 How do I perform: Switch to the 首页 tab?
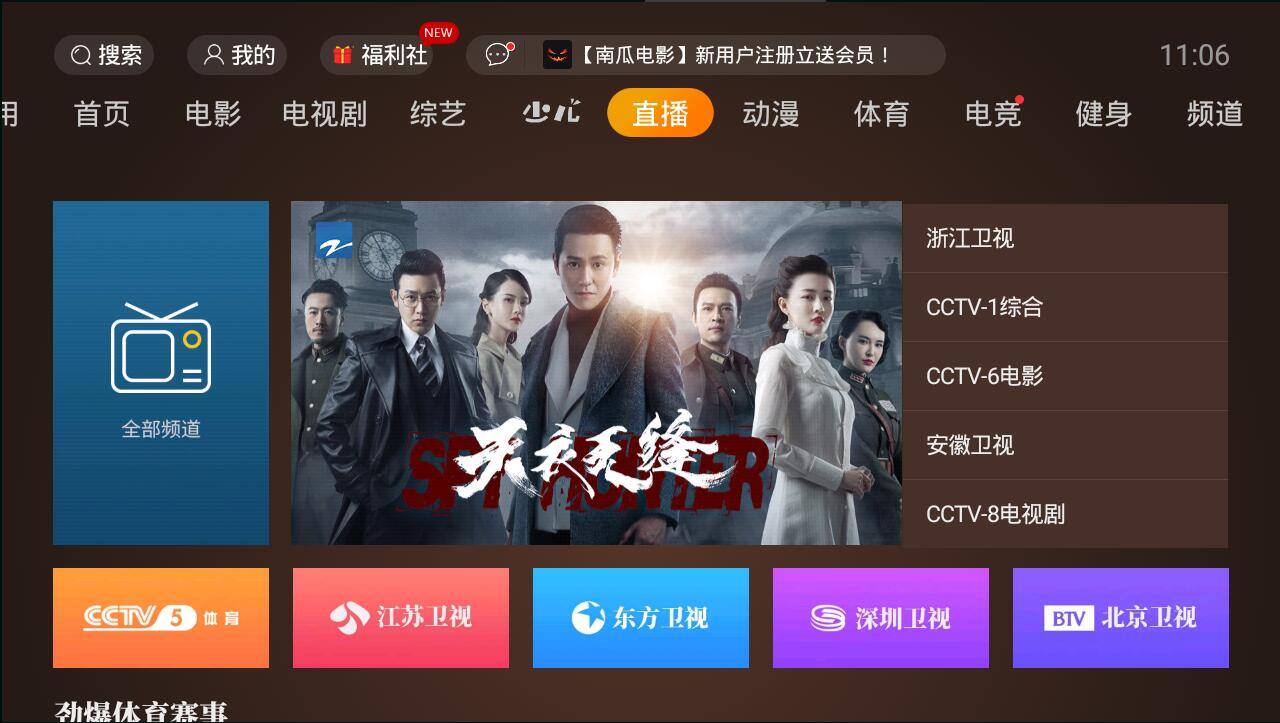pyautogui.click(x=102, y=114)
